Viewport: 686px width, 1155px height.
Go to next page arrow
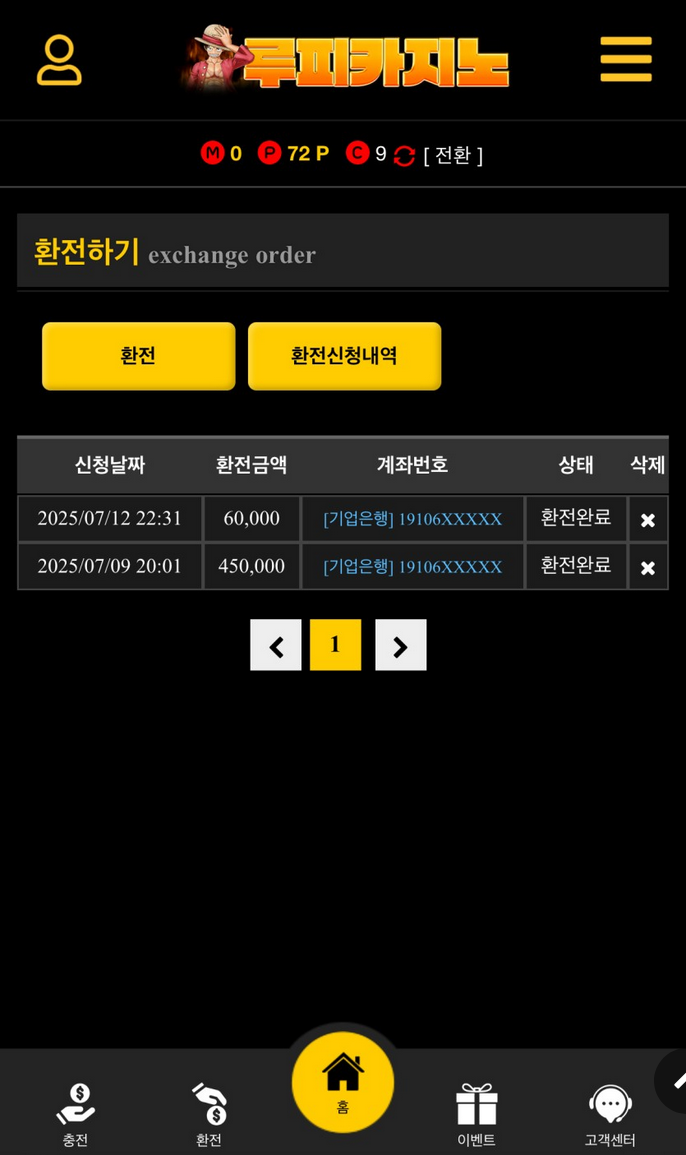coord(400,645)
